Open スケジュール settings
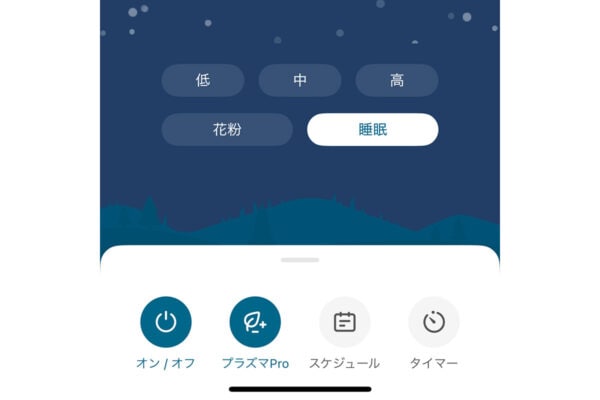600x400 pixels. (345, 322)
